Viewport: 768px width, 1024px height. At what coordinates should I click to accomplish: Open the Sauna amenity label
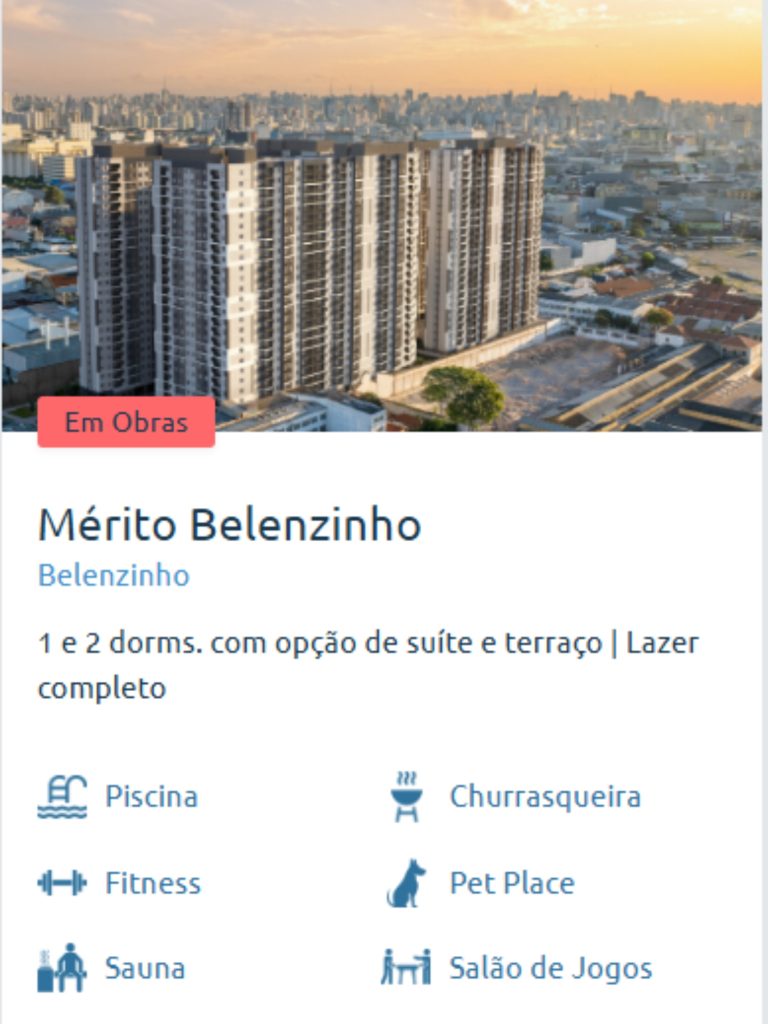[x=144, y=968]
